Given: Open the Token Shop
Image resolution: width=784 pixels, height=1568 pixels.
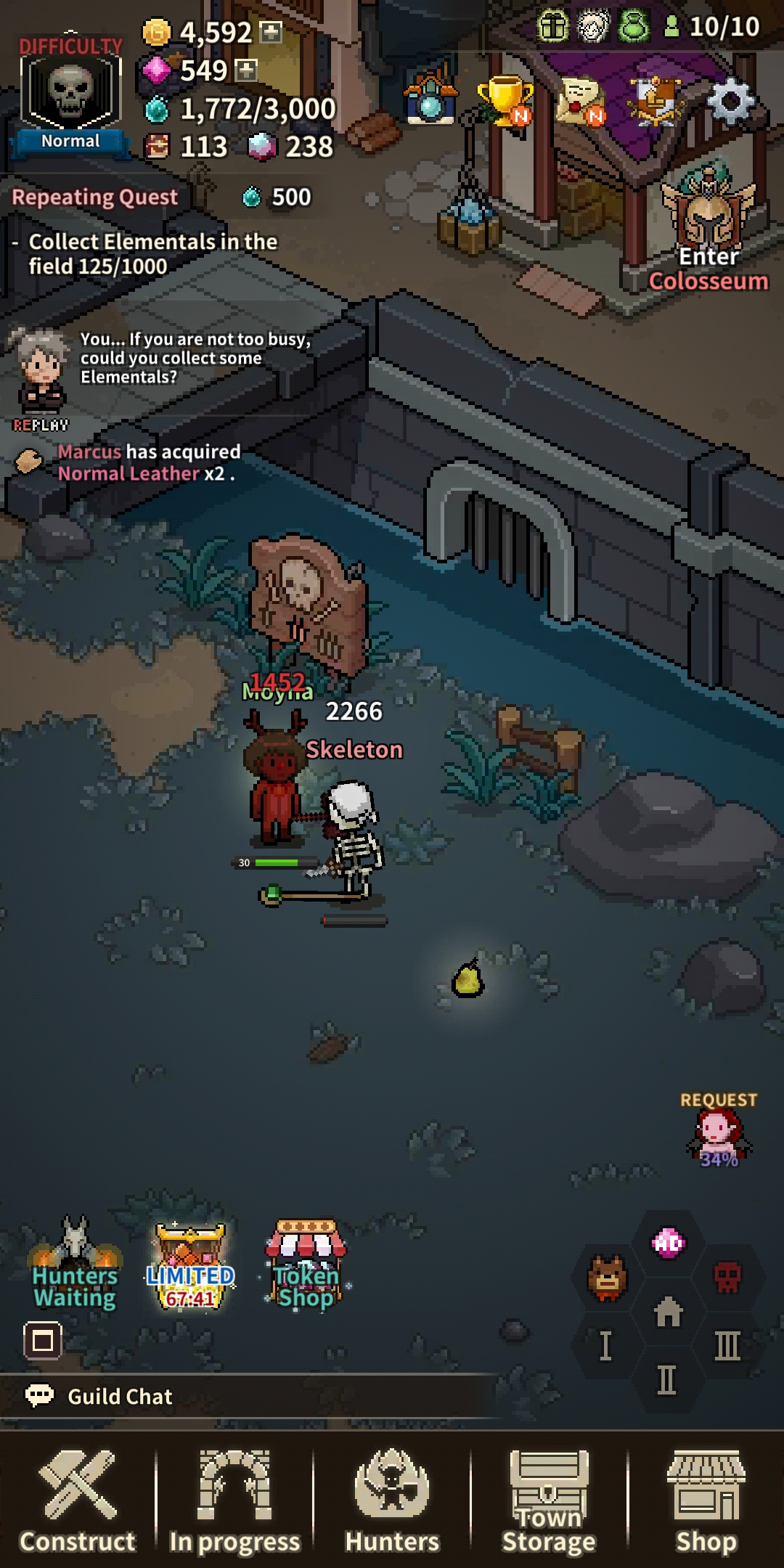Looking at the screenshot, I should click(306, 1267).
